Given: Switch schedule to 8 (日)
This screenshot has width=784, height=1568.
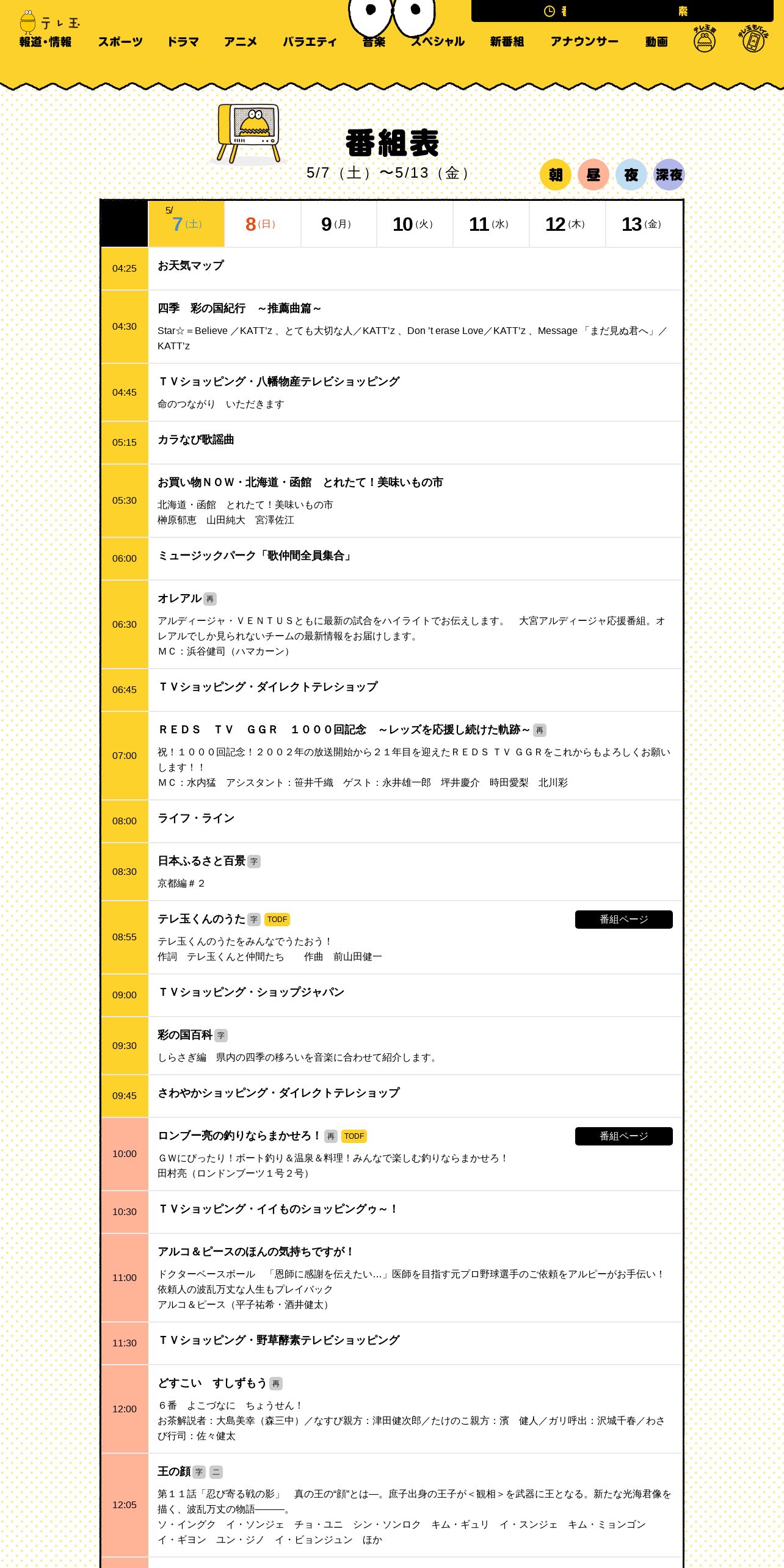Looking at the screenshot, I should coord(263,224).
